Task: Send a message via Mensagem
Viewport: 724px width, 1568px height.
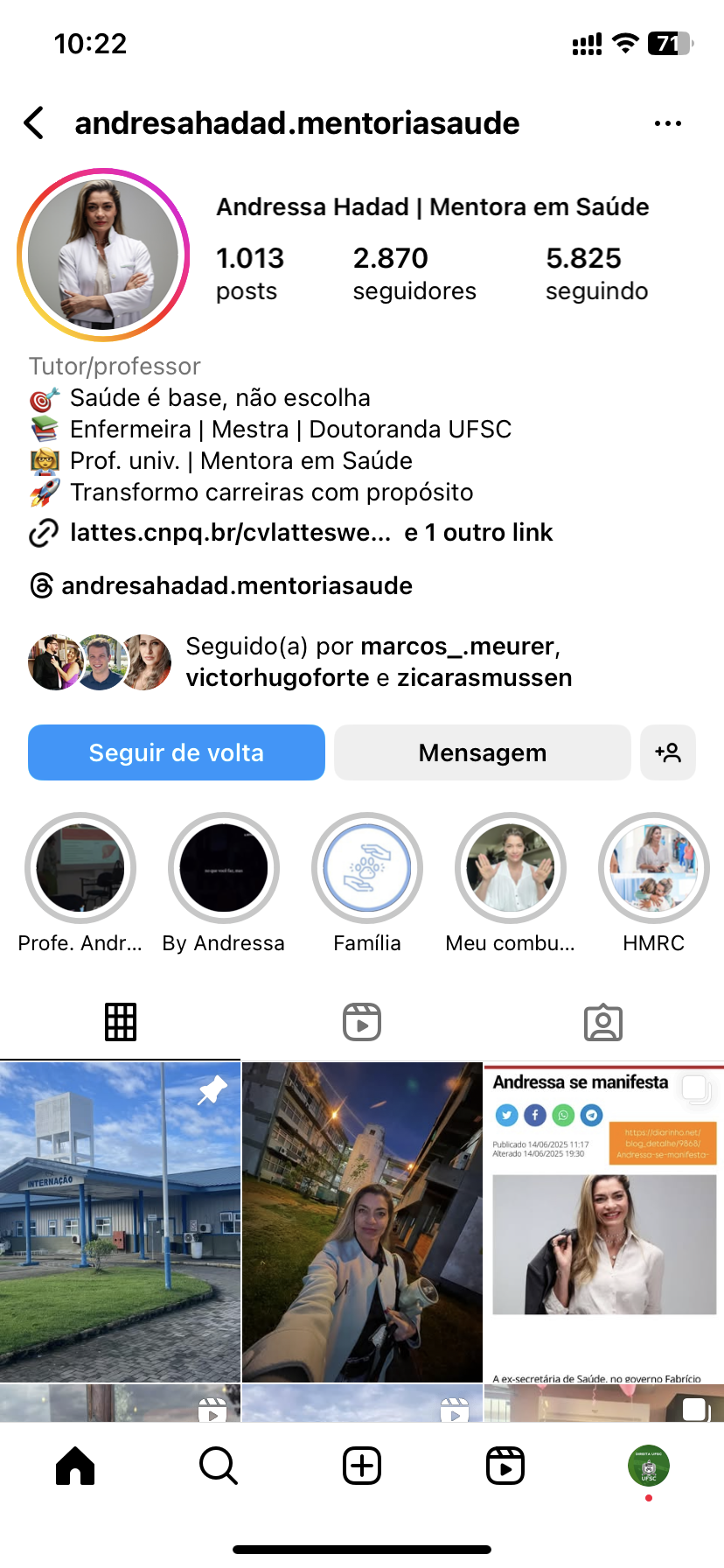Action: pyautogui.click(x=482, y=752)
